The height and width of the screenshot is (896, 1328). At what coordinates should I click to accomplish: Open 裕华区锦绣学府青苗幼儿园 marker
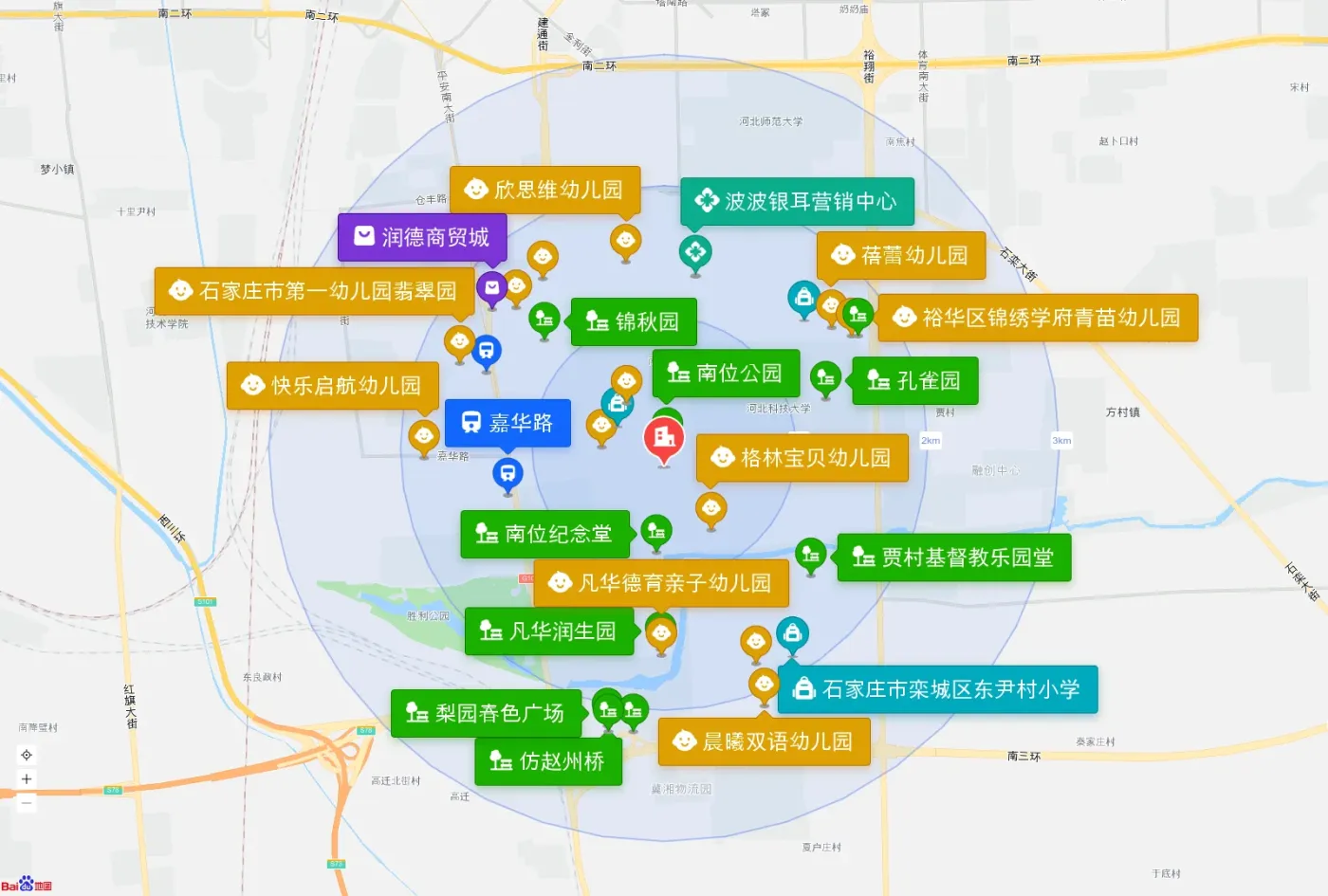pos(1038,317)
